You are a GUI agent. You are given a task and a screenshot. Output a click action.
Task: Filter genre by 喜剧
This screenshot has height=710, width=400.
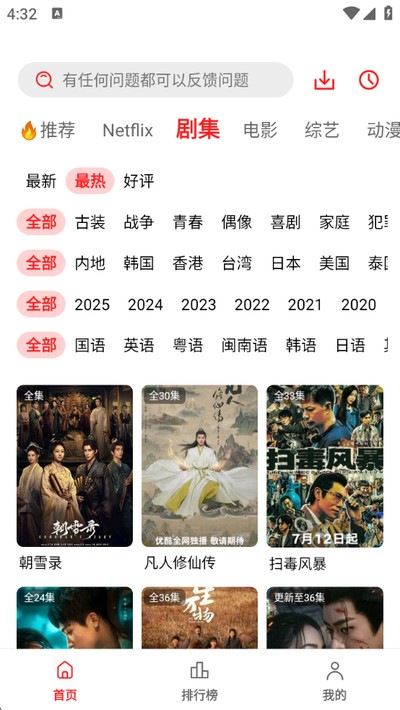285,222
